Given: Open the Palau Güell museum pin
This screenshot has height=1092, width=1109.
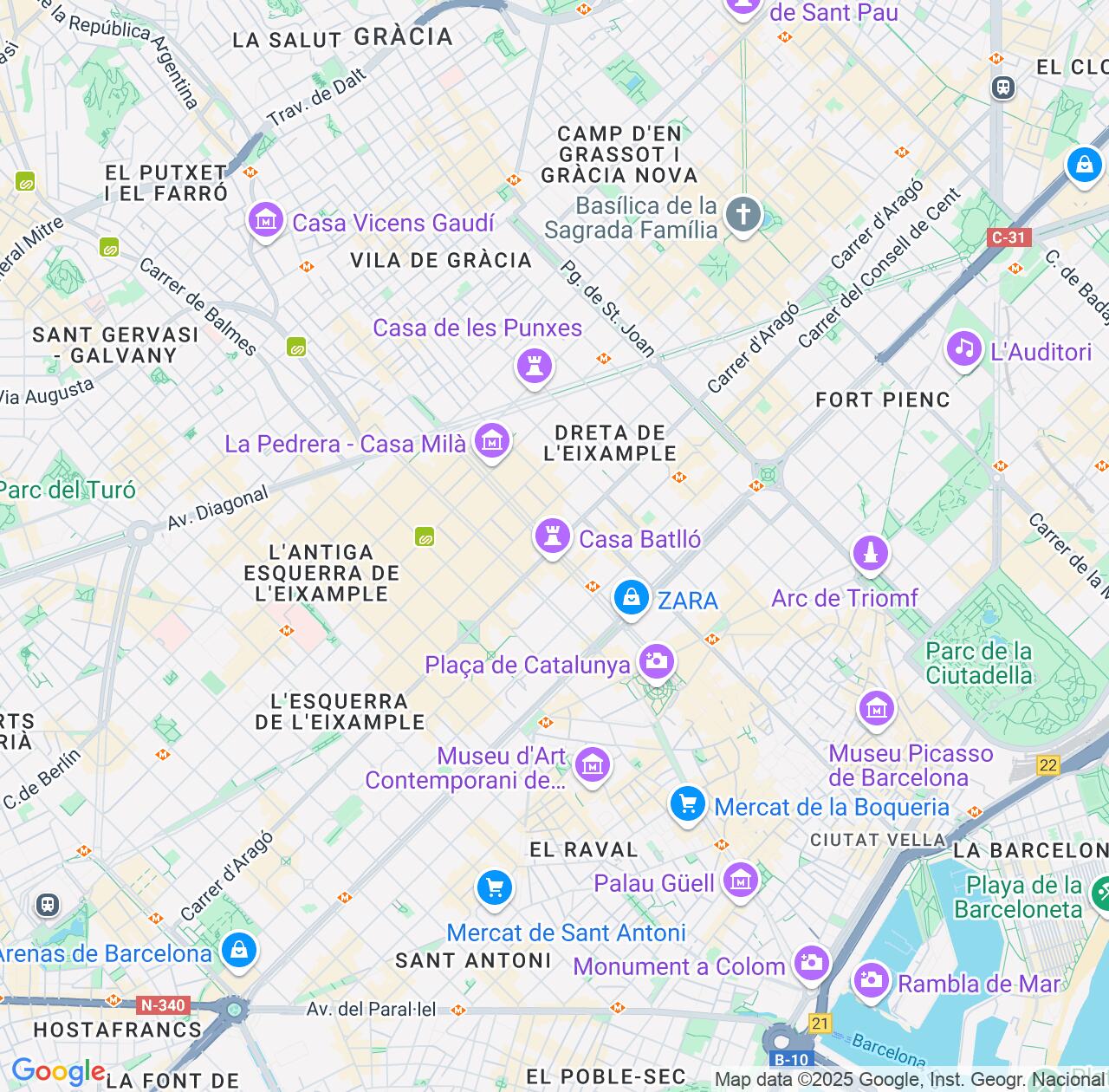Looking at the screenshot, I should click(x=741, y=881).
